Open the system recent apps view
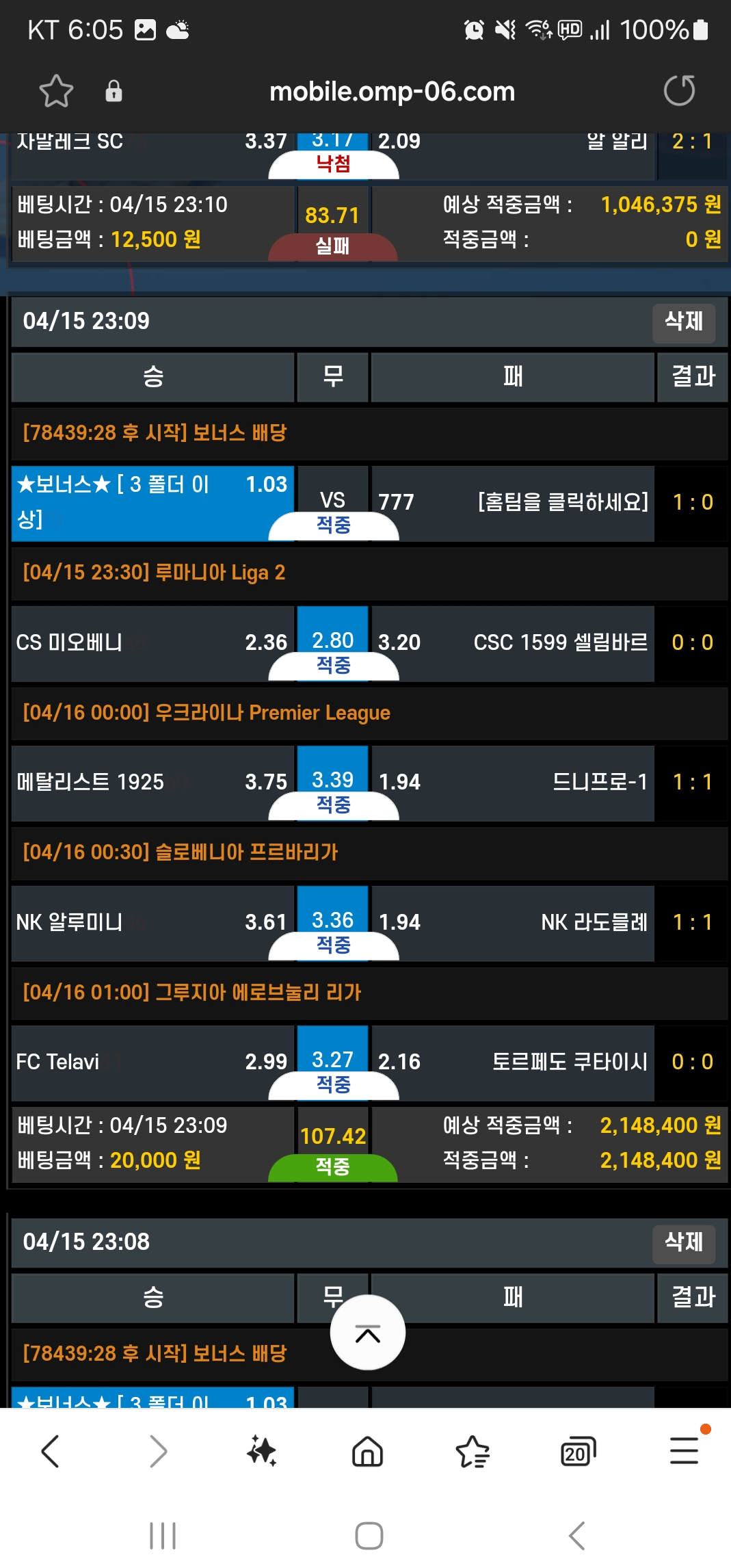The width and height of the screenshot is (731, 1568). [163, 1536]
